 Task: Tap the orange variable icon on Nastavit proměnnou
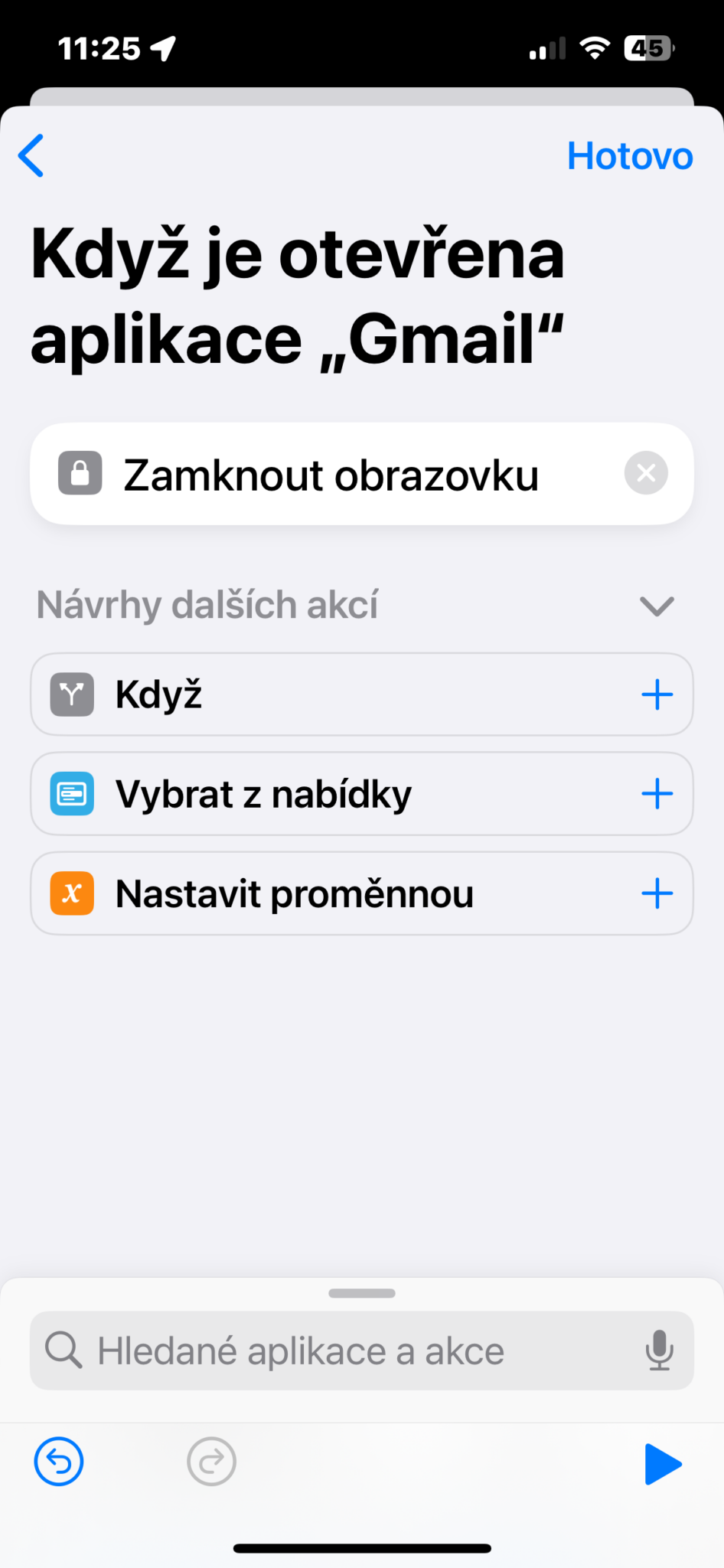[71, 893]
